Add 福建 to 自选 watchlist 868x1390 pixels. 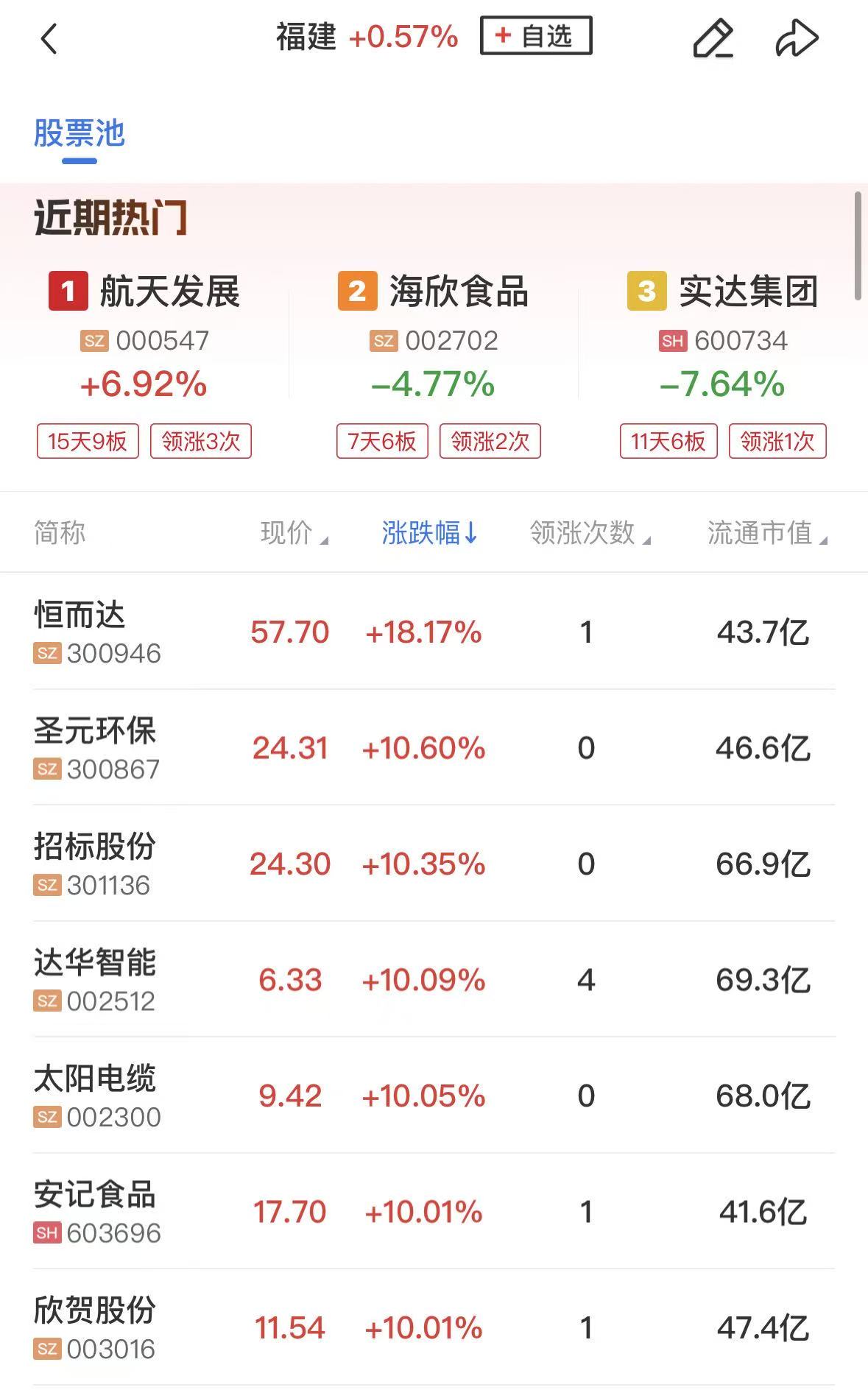coord(535,36)
